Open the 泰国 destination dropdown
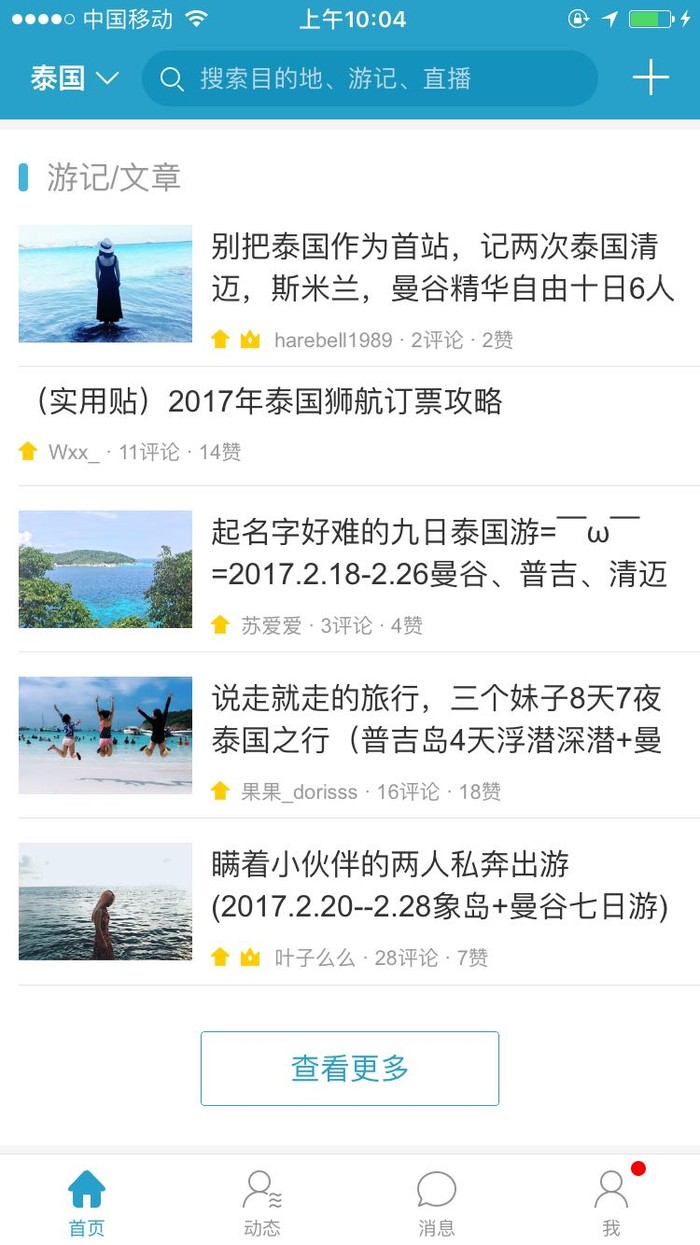Screen dimensions: 700x1245 coord(75,78)
